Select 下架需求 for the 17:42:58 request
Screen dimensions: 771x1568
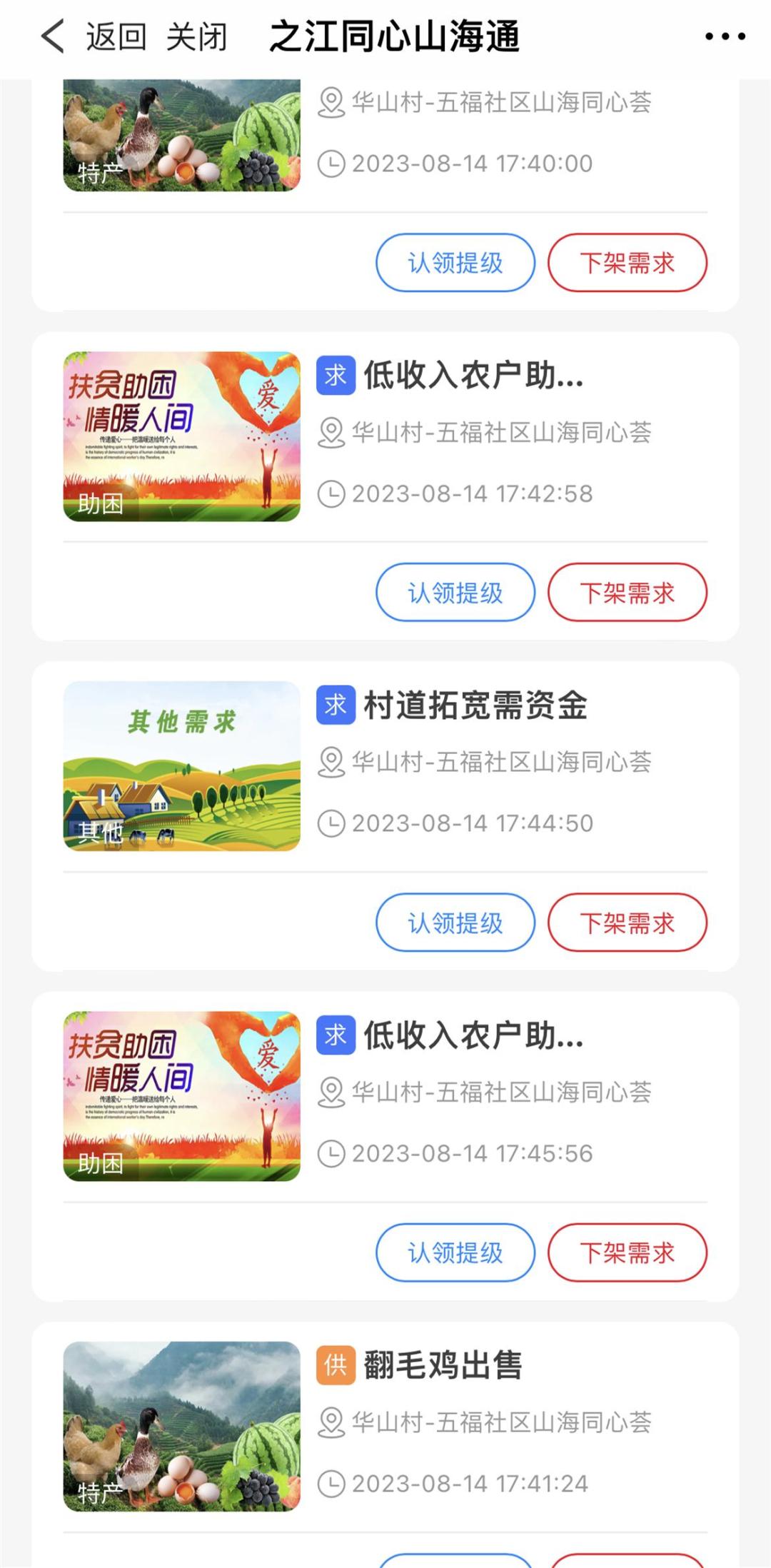coord(627,593)
